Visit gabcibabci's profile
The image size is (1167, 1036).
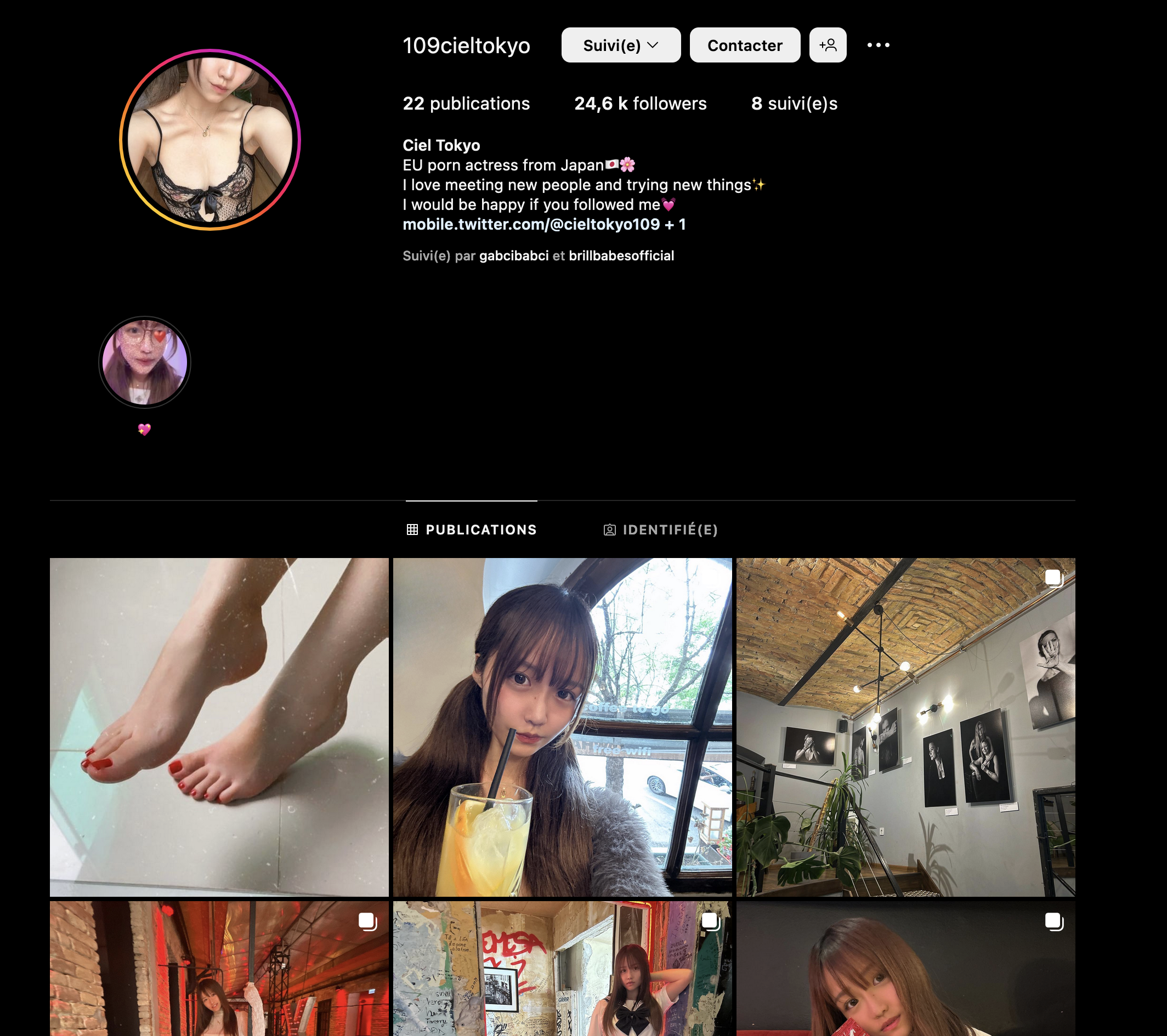coord(513,256)
